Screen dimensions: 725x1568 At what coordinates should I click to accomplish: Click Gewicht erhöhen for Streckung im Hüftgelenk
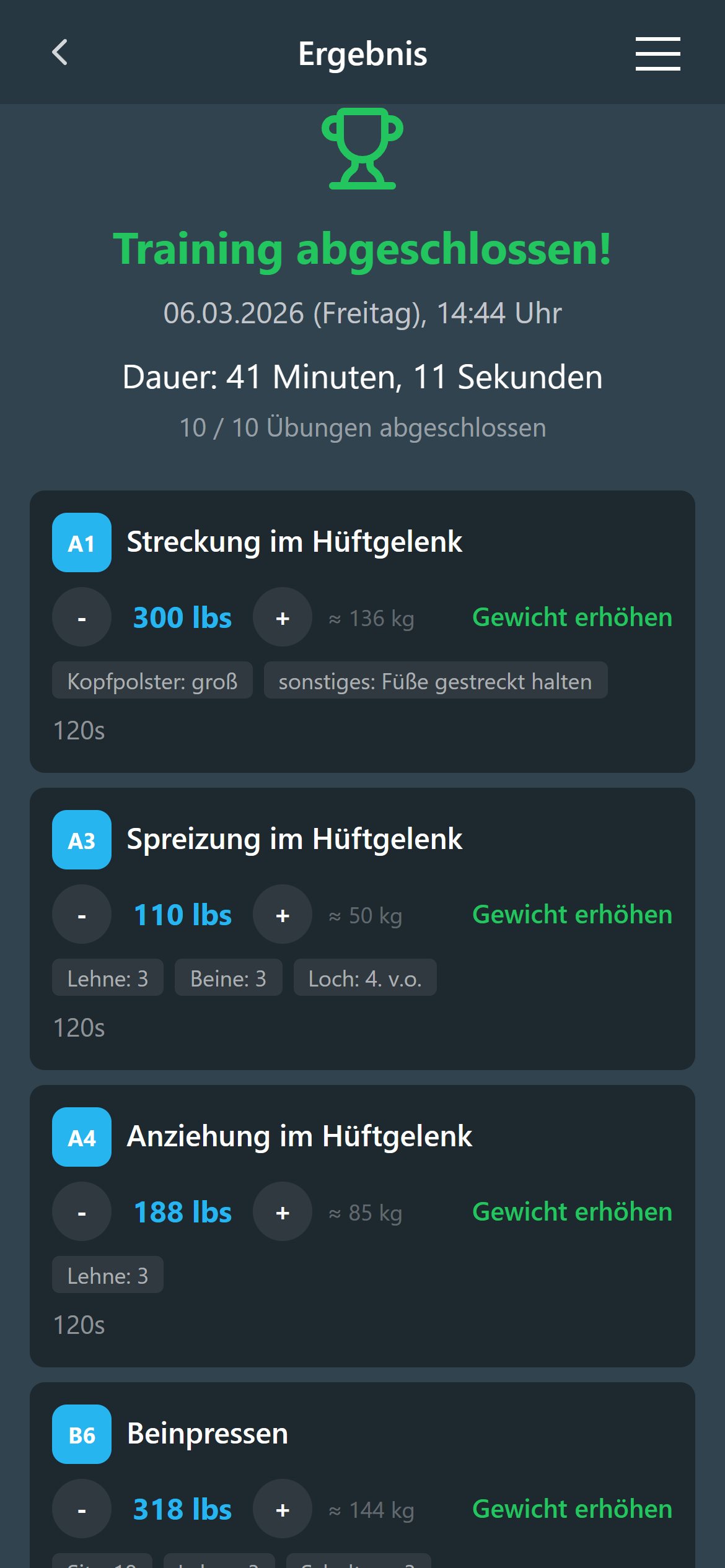(572, 617)
